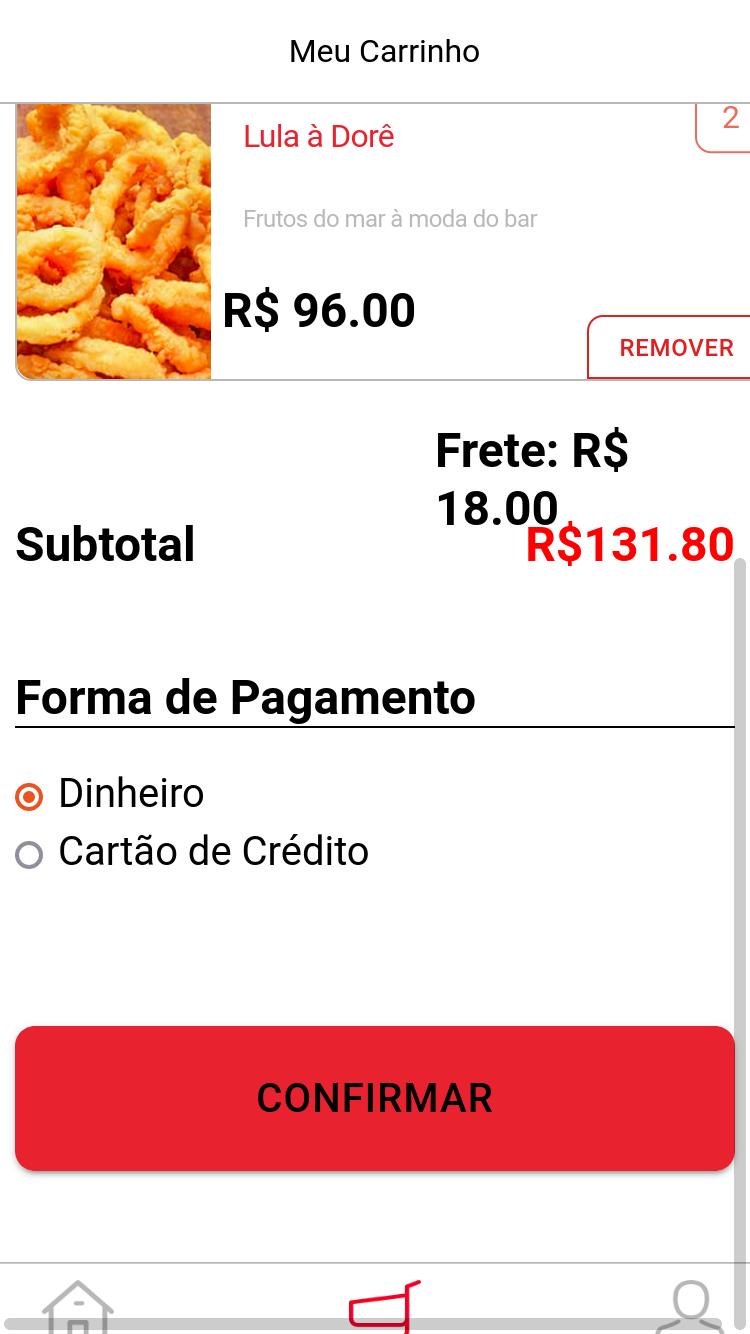Switch to the profile tab
This screenshot has height=1334, width=750.
click(x=690, y=1306)
